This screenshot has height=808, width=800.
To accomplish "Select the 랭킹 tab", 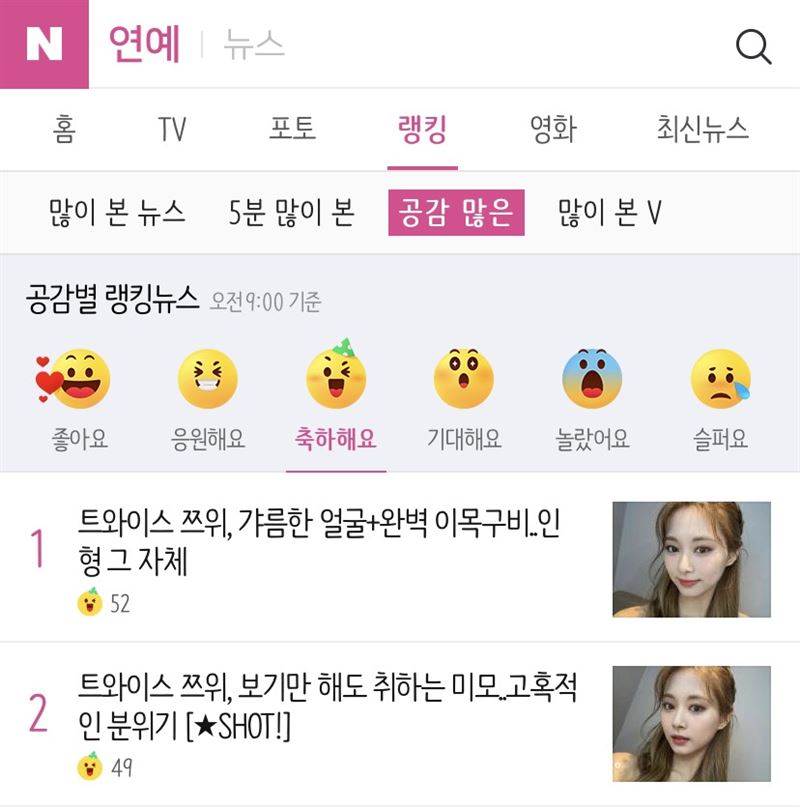I will [421, 129].
